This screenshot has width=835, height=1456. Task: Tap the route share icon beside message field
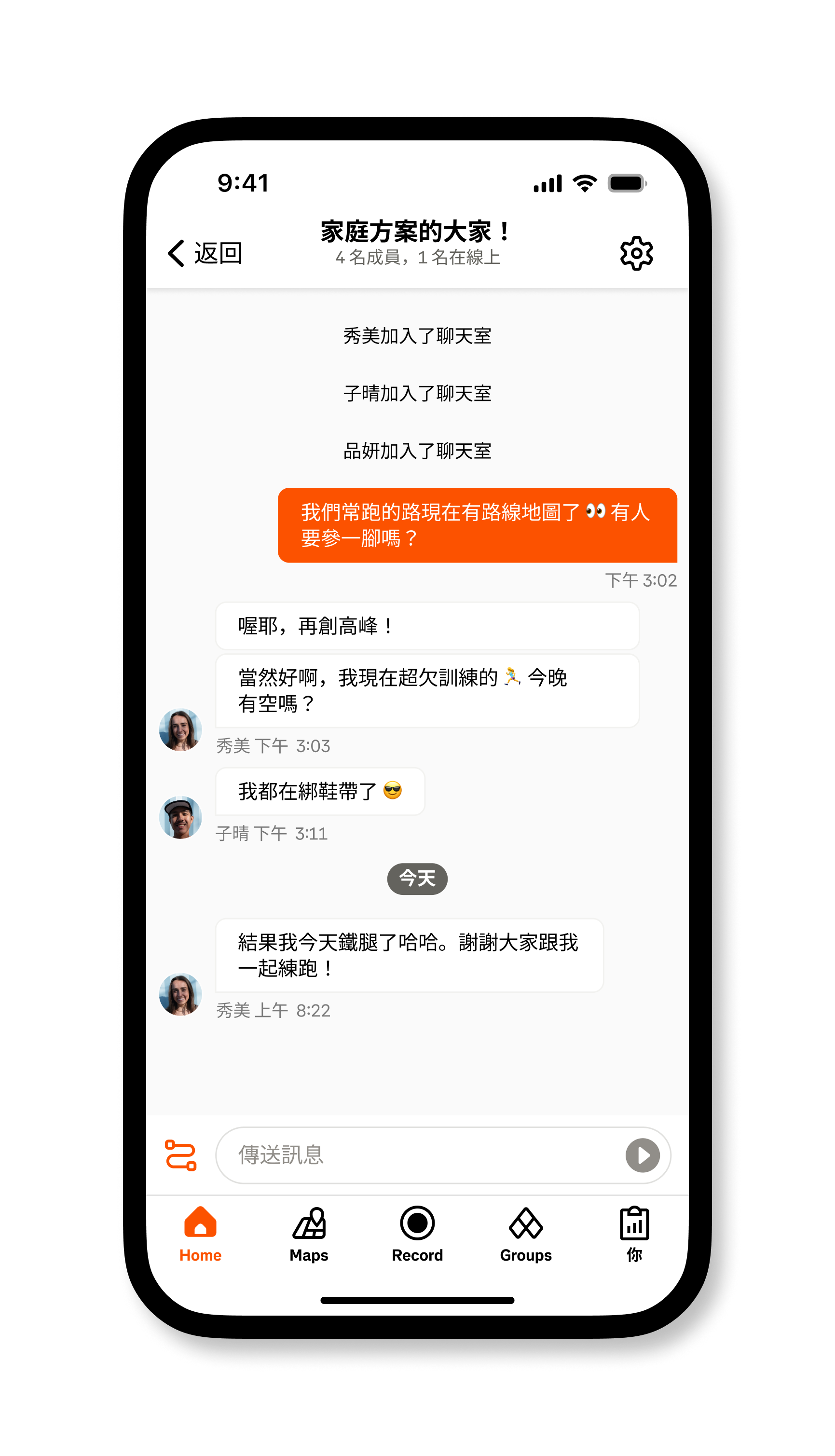click(x=180, y=1154)
